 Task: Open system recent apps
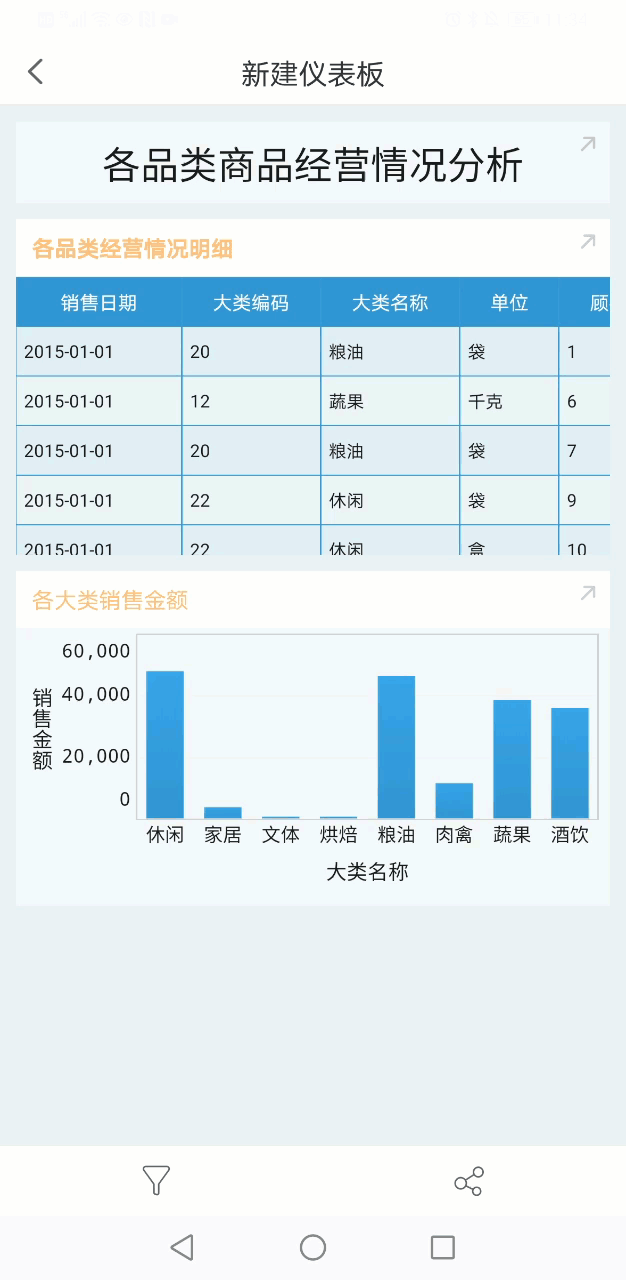(442, 1247)
